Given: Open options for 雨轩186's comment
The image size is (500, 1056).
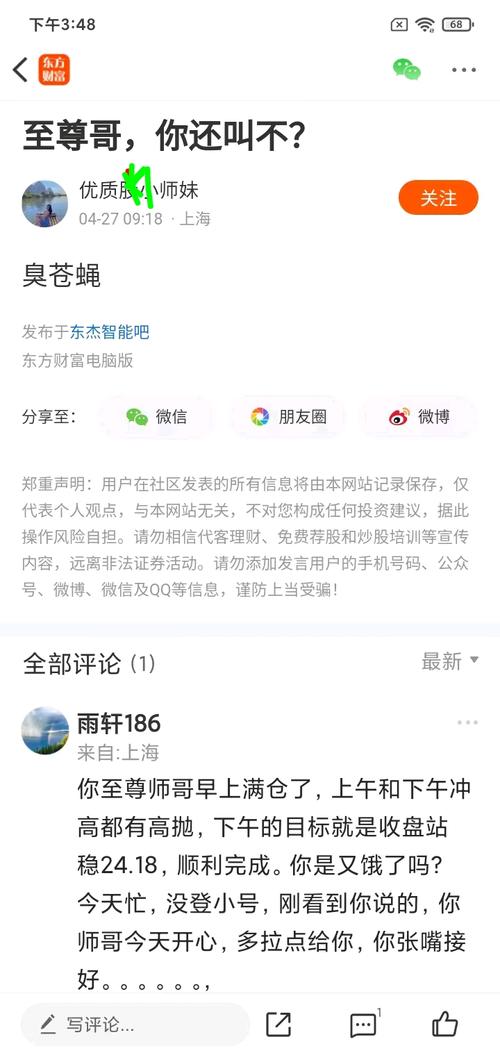Looking at the screenshot, I should tap(467, 723).
